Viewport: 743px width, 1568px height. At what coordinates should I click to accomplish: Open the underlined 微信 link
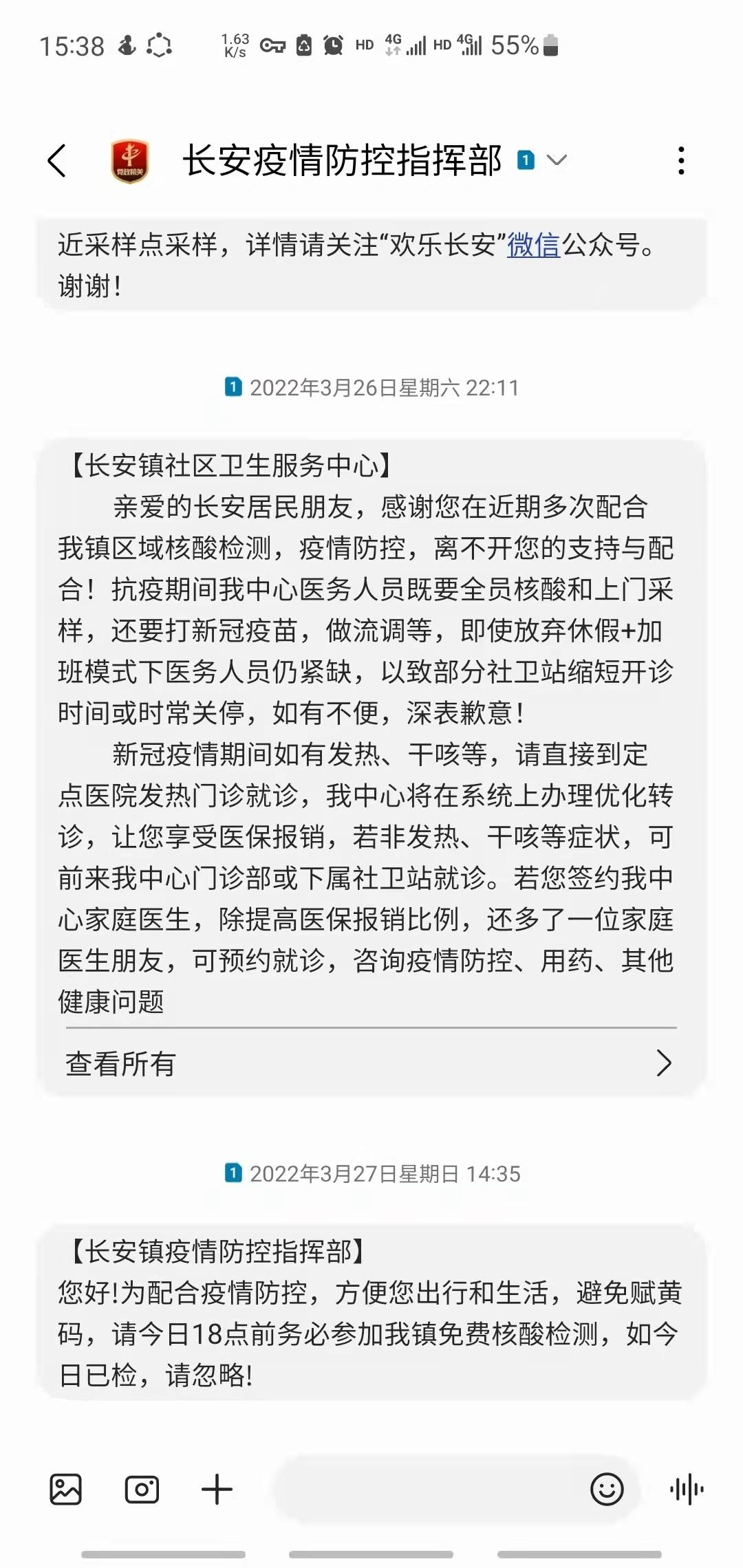534,245
